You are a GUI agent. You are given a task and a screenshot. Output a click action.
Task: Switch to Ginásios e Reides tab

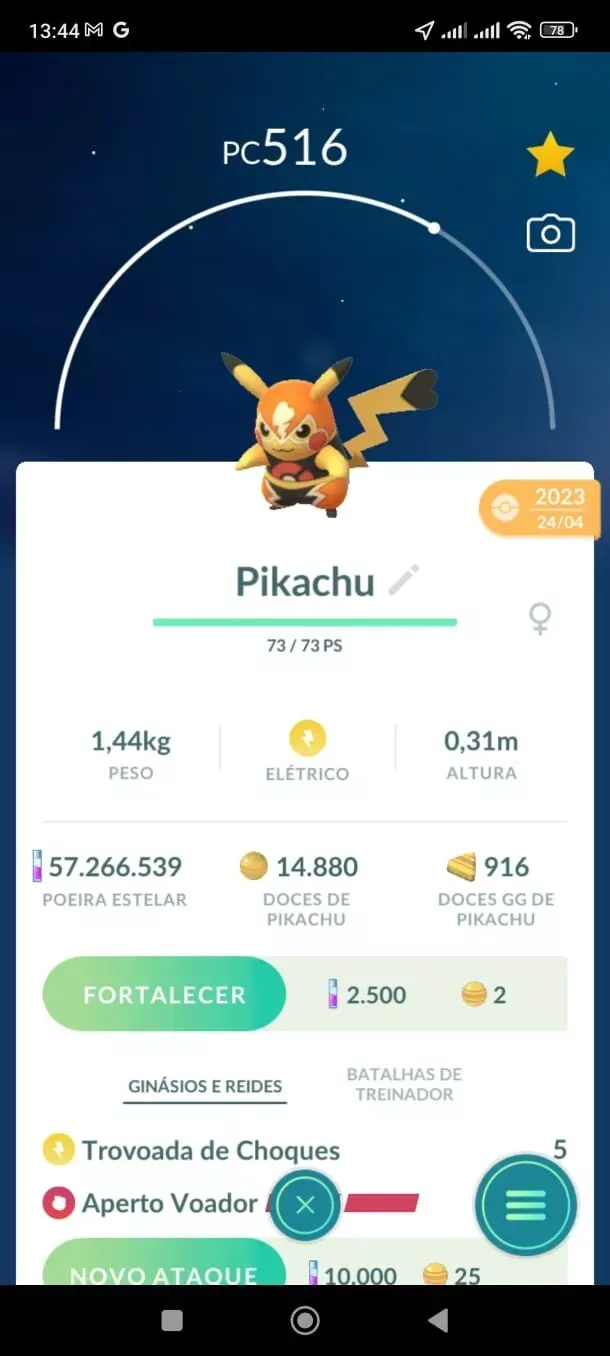coord(205,1086)
